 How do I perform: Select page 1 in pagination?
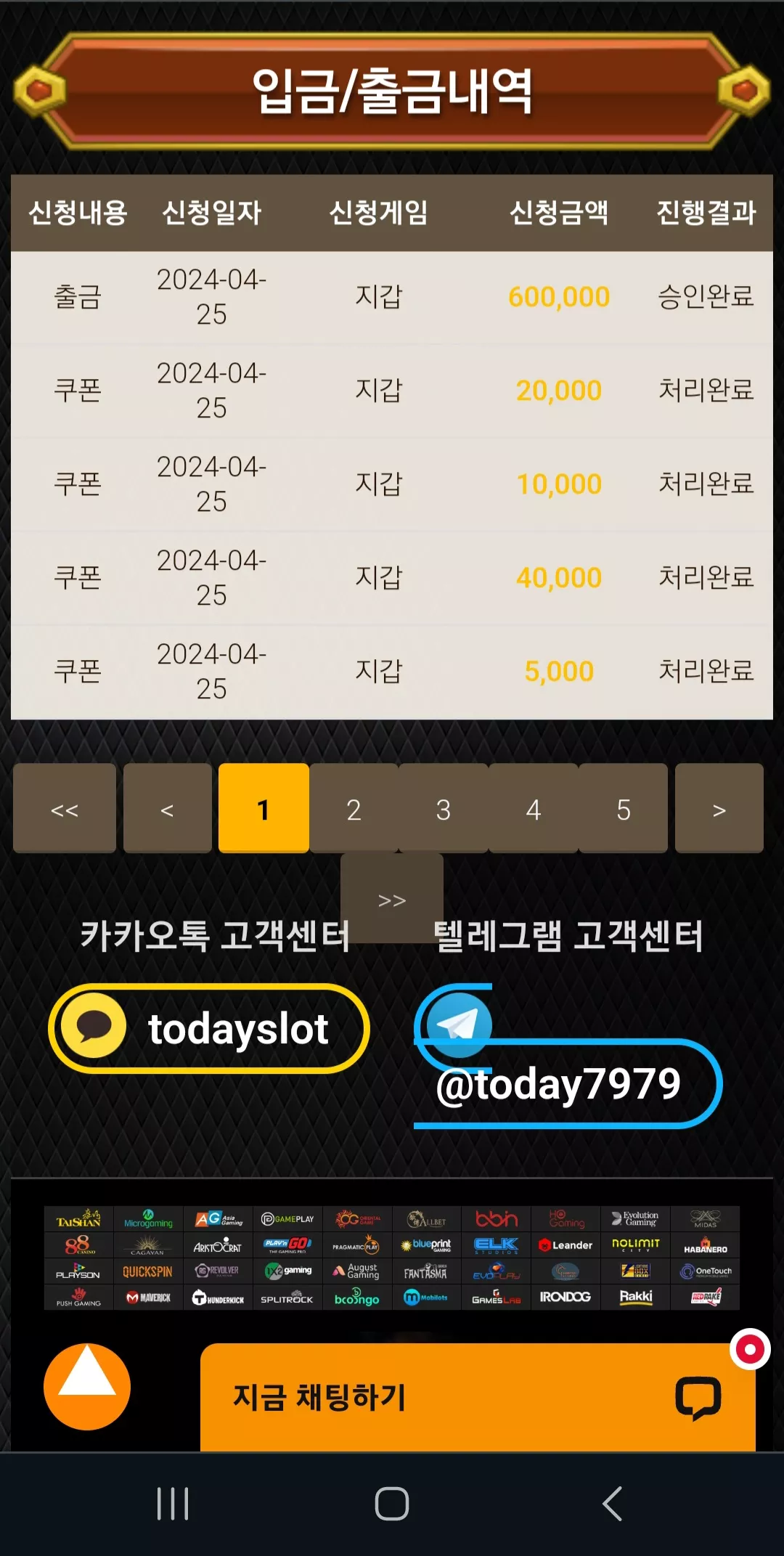pos(264,808)
